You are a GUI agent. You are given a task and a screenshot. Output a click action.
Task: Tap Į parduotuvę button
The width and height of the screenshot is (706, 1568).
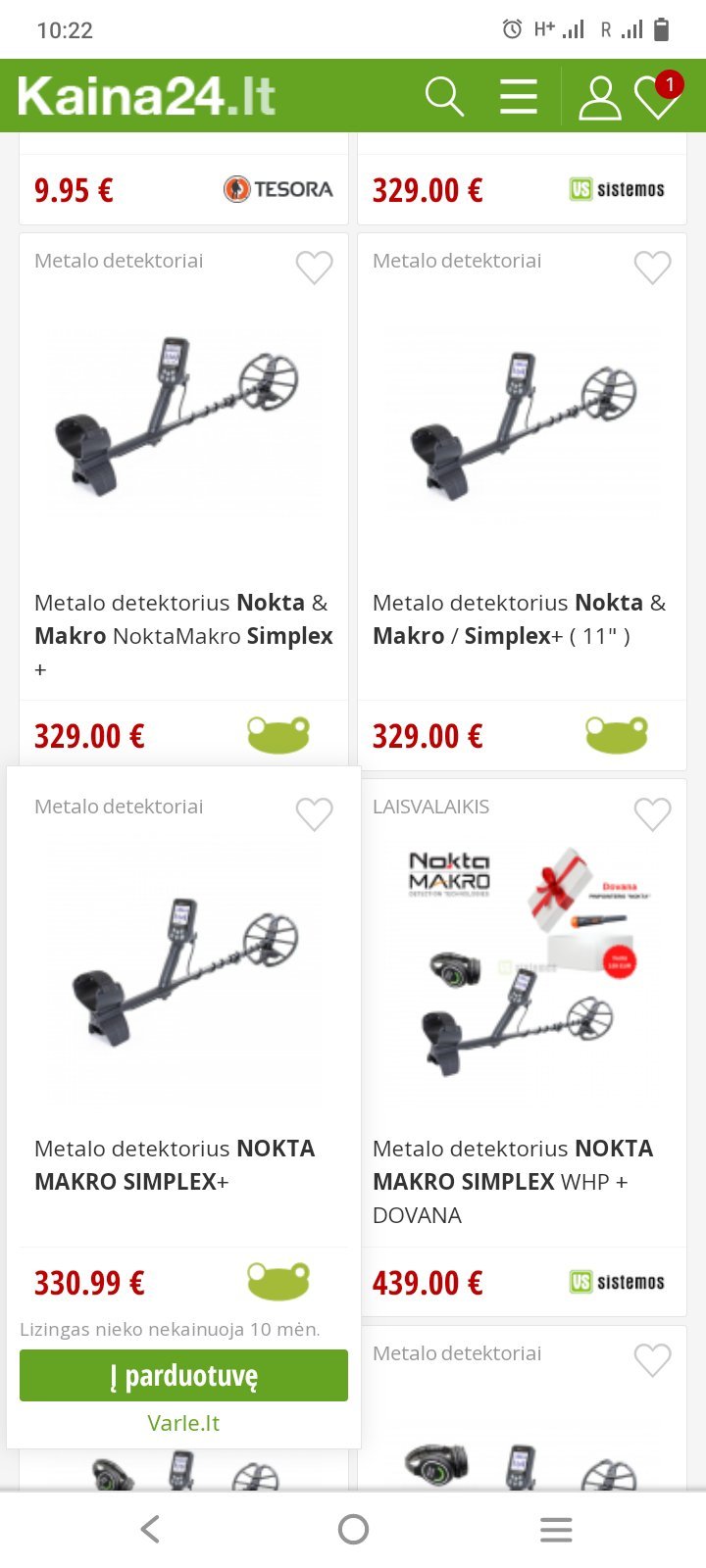183,1376
